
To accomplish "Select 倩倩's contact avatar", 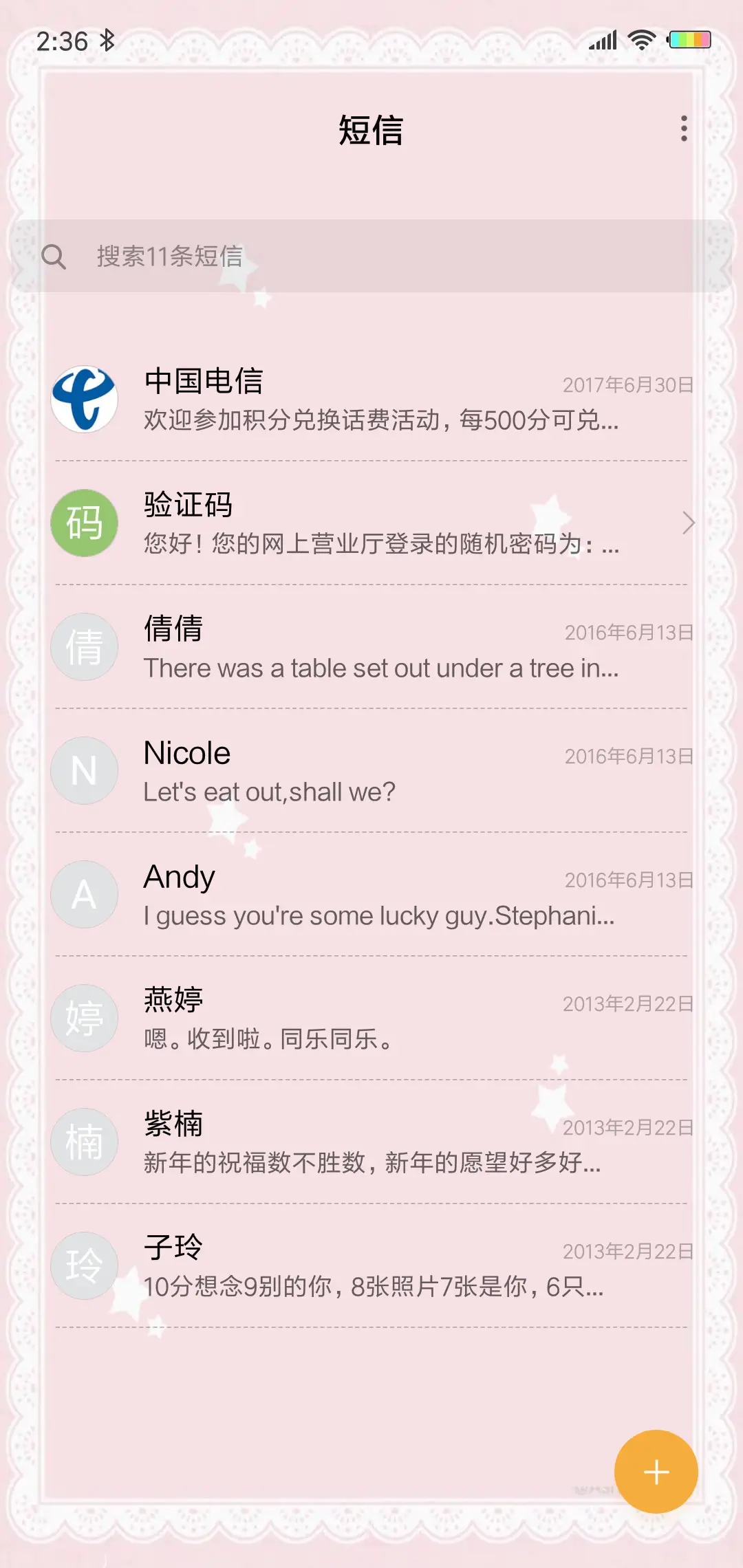I will (84, 646).
